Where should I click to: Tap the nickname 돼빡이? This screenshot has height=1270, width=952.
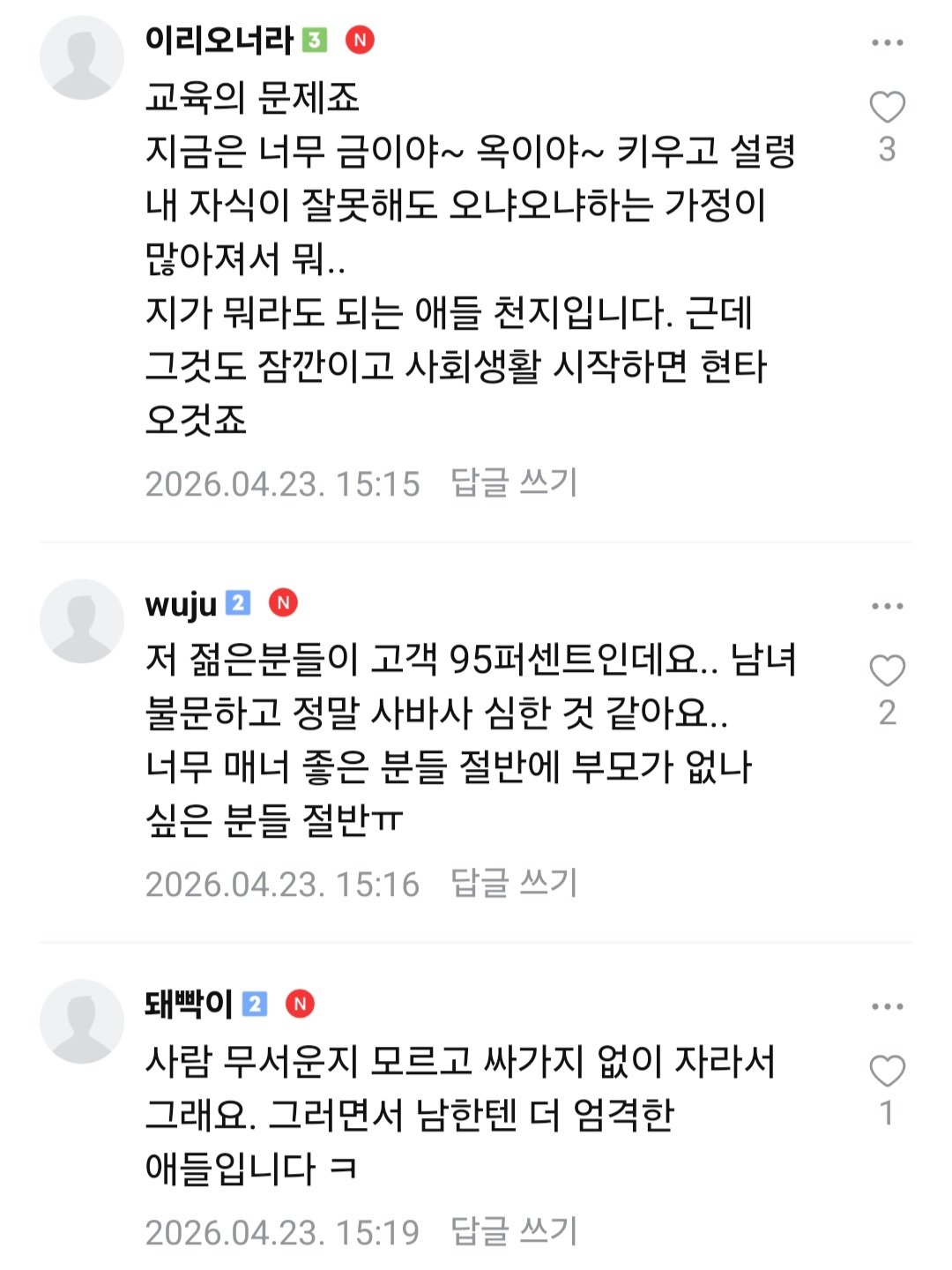coord(189,1004)
